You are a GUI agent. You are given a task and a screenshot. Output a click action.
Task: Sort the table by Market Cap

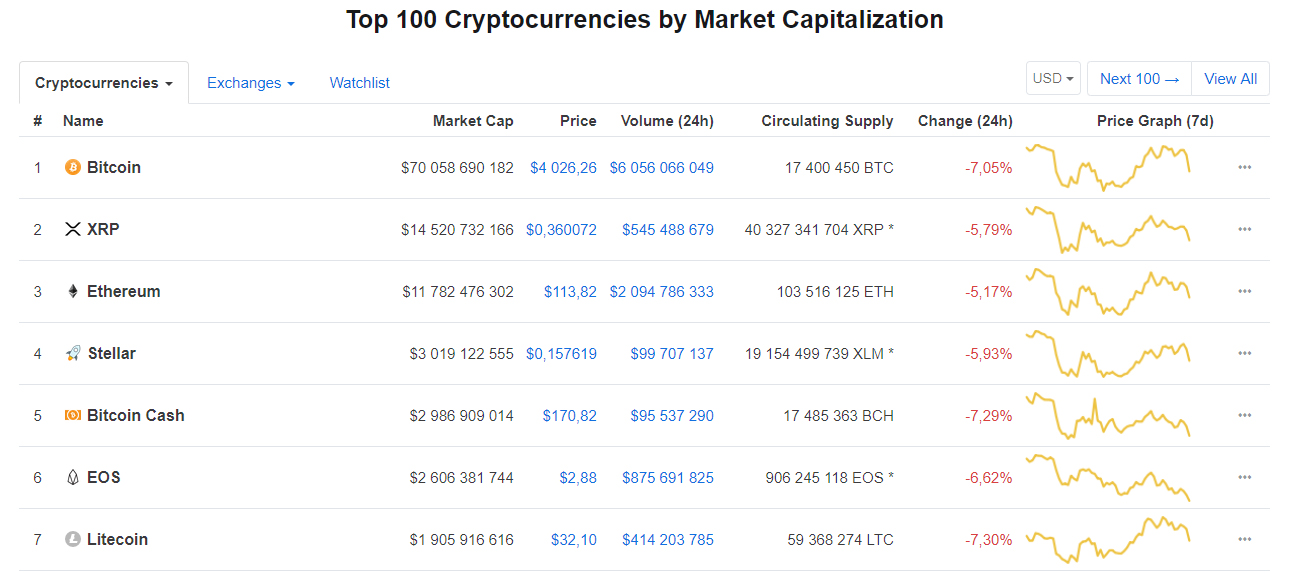coord(472,121)
